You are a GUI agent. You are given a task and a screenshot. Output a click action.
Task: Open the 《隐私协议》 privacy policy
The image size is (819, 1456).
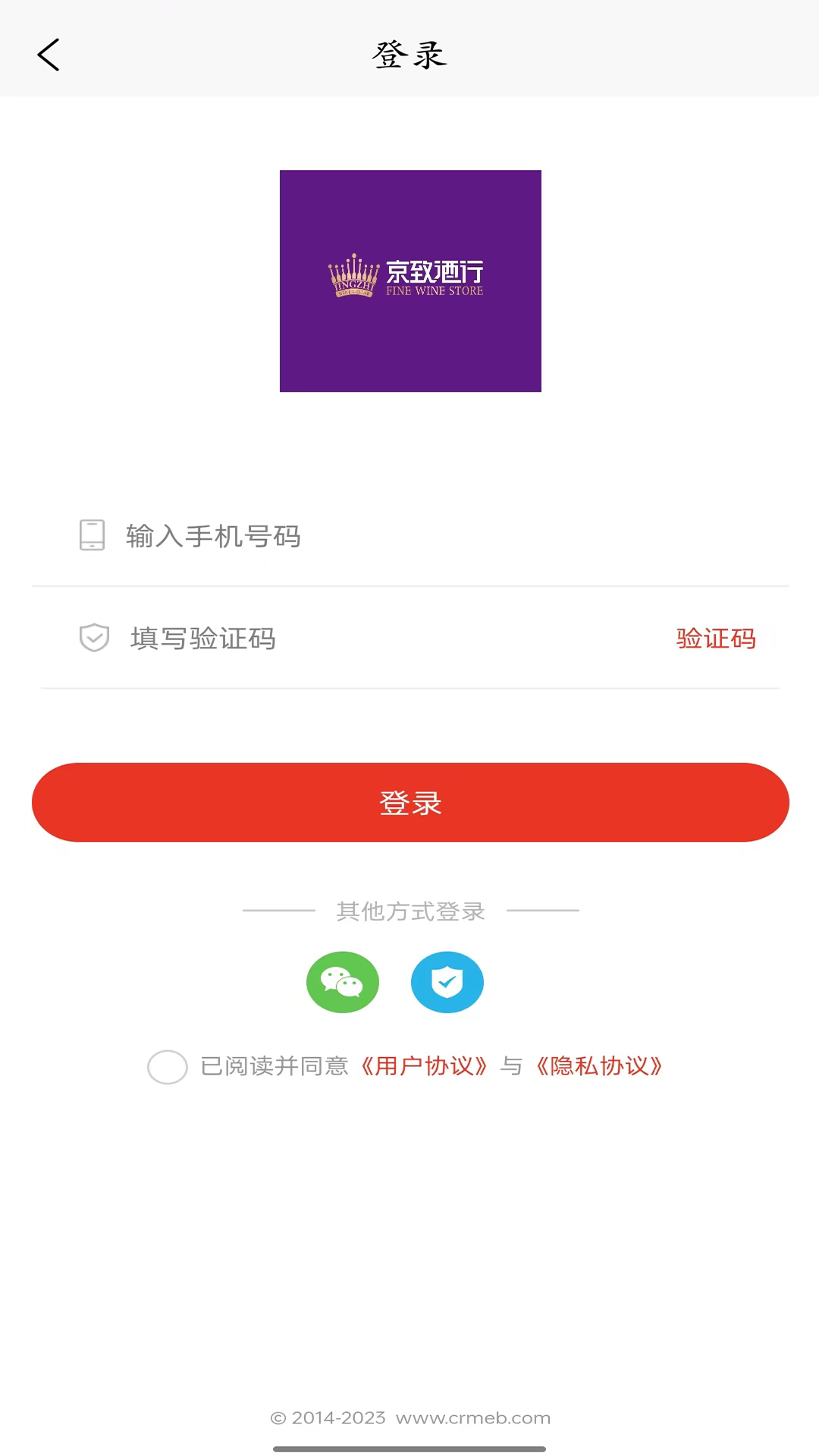[x=598, y=1066]
